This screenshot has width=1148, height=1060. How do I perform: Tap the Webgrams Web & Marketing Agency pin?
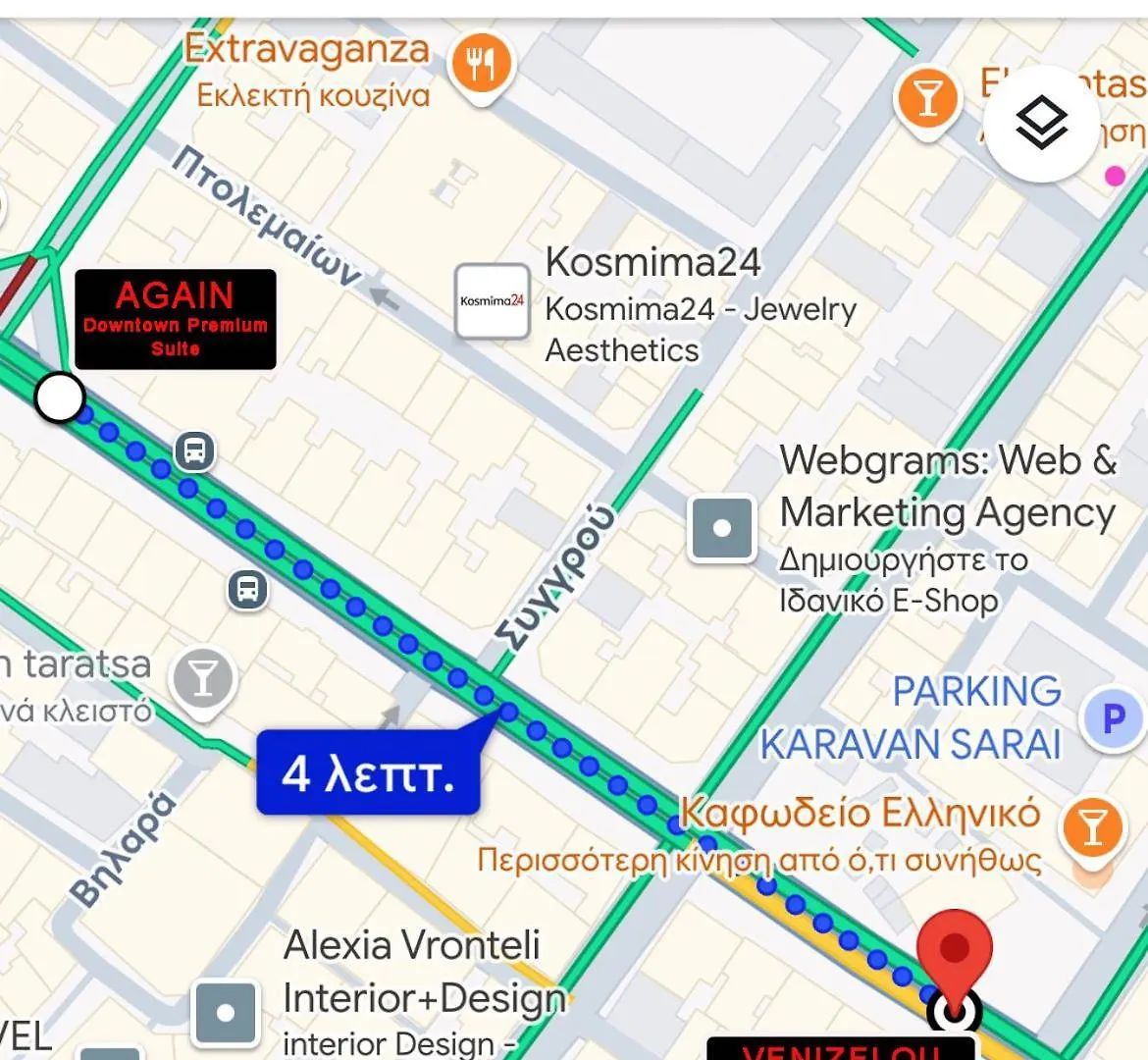pos(722,528)
